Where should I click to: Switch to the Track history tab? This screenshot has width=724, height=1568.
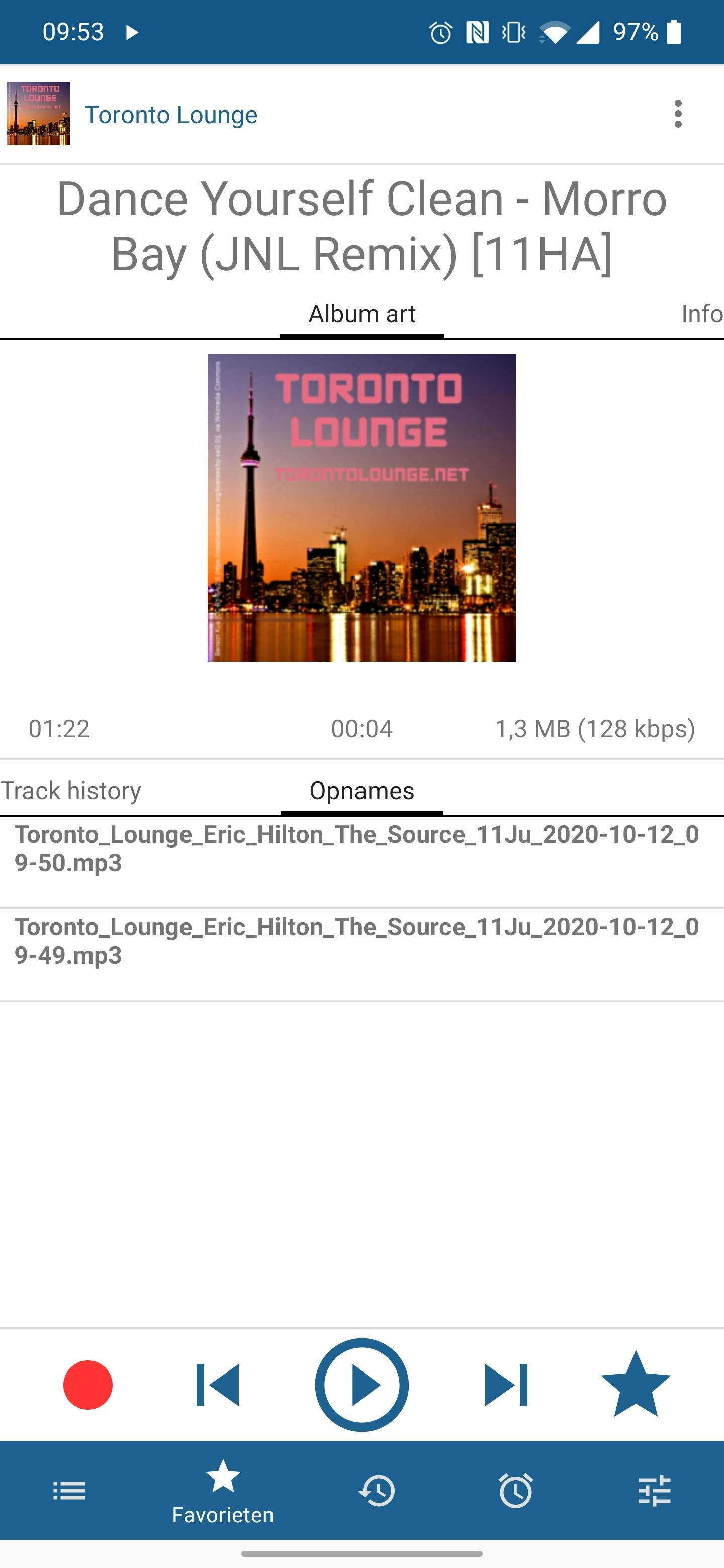(71, 791)
